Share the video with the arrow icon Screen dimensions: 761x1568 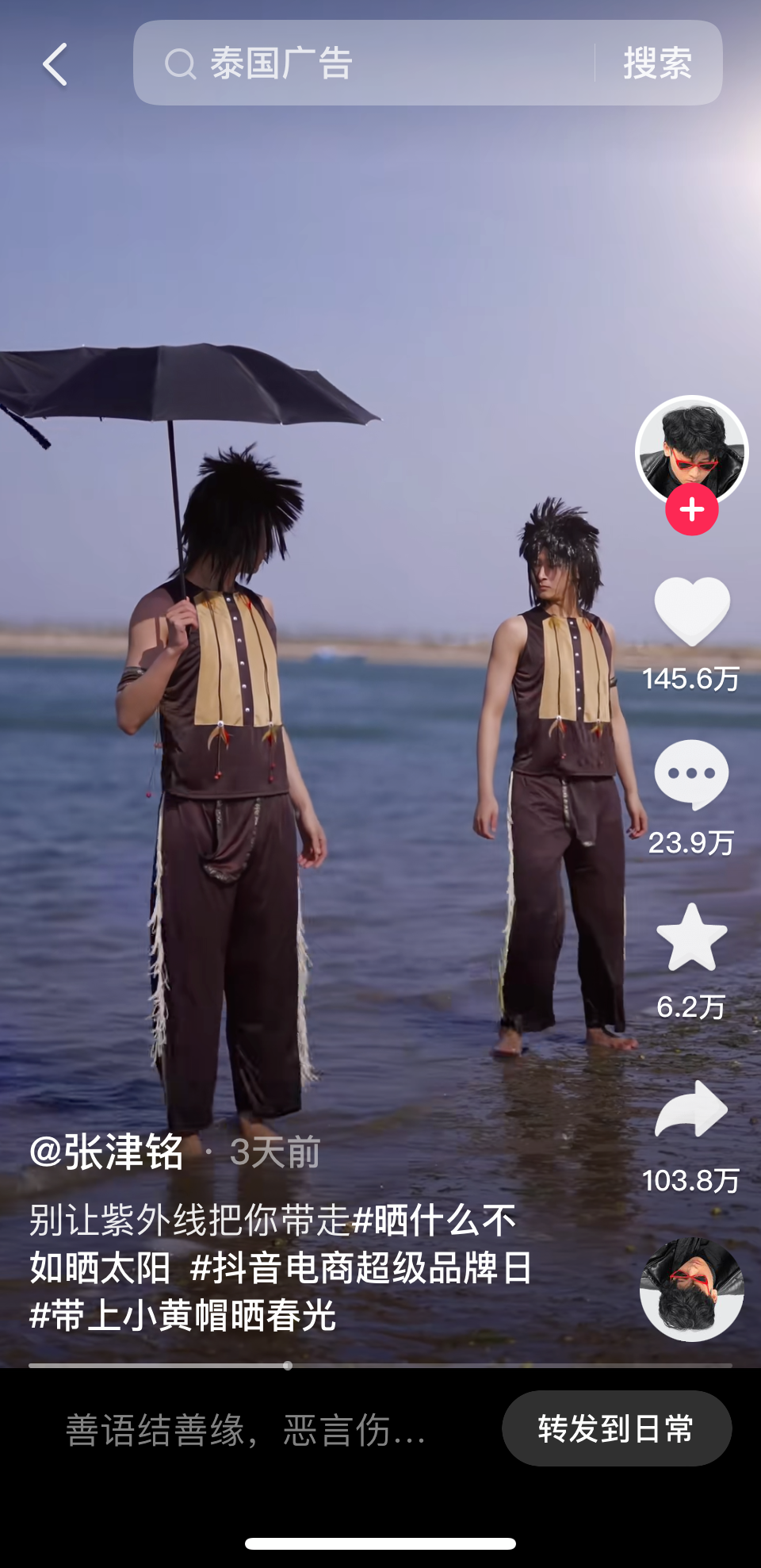691,1110
